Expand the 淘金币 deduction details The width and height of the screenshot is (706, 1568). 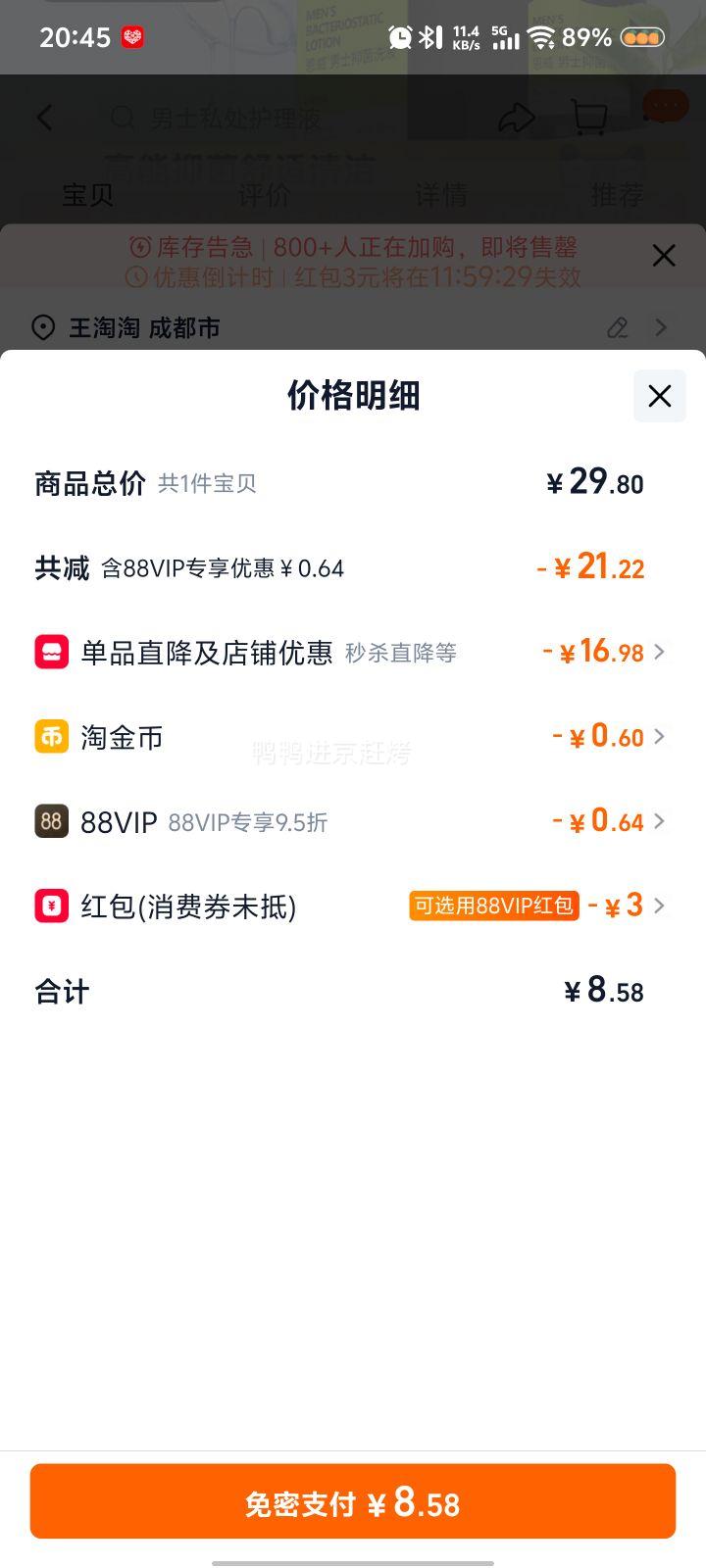click(x=660, y=737)
